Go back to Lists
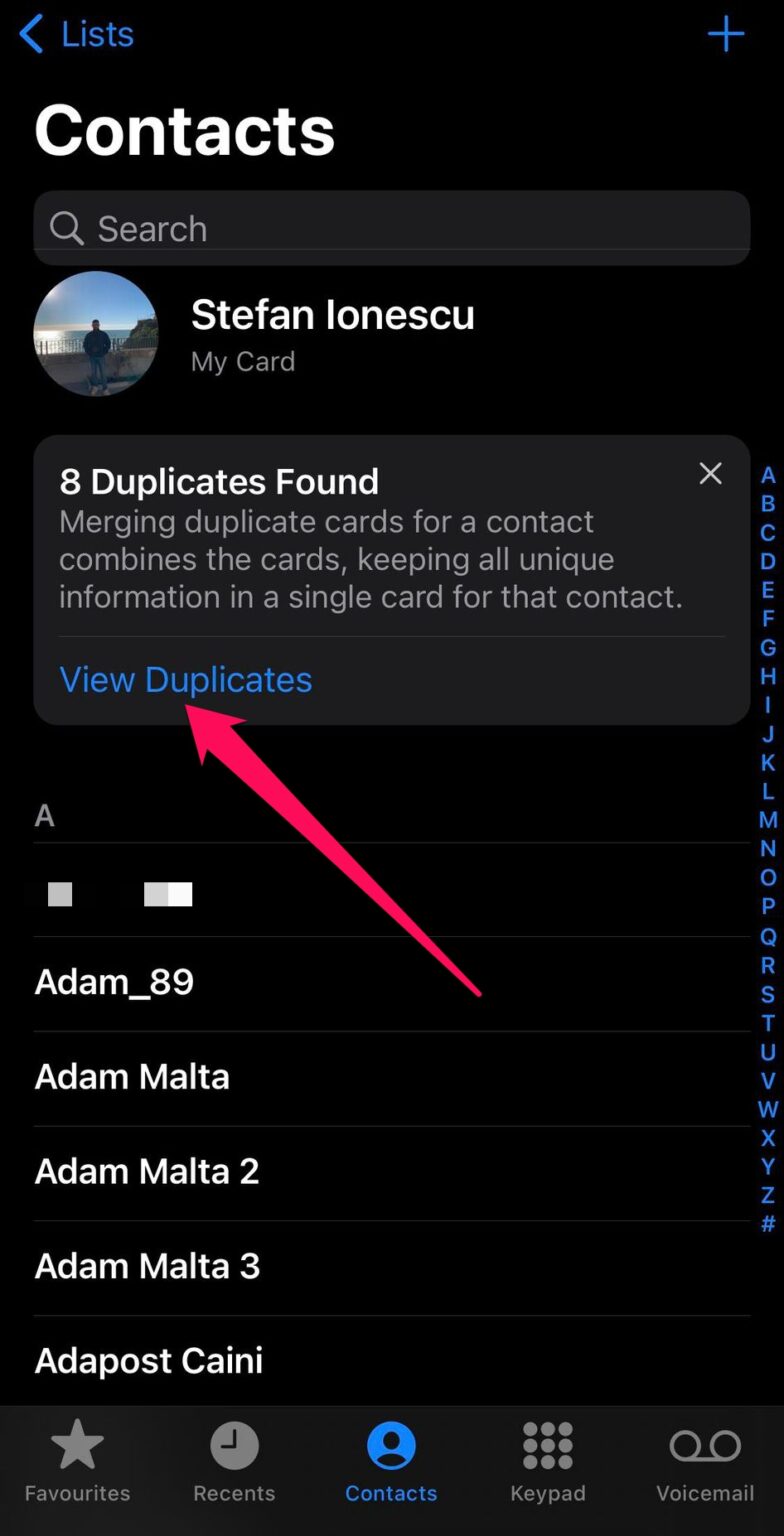Viewport: 784px width, 1536px height. pos(95,33)
